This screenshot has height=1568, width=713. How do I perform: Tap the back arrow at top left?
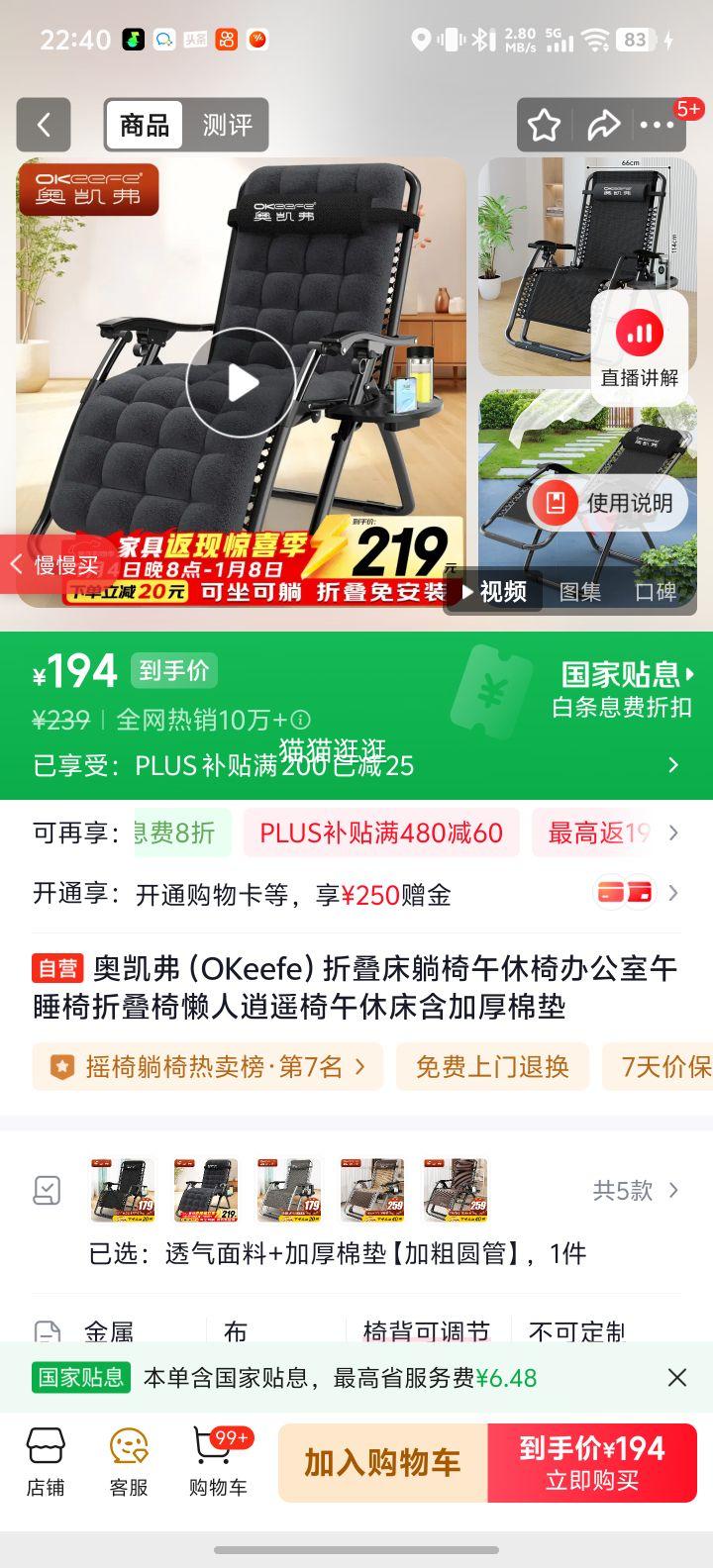[x=44, y=125]
